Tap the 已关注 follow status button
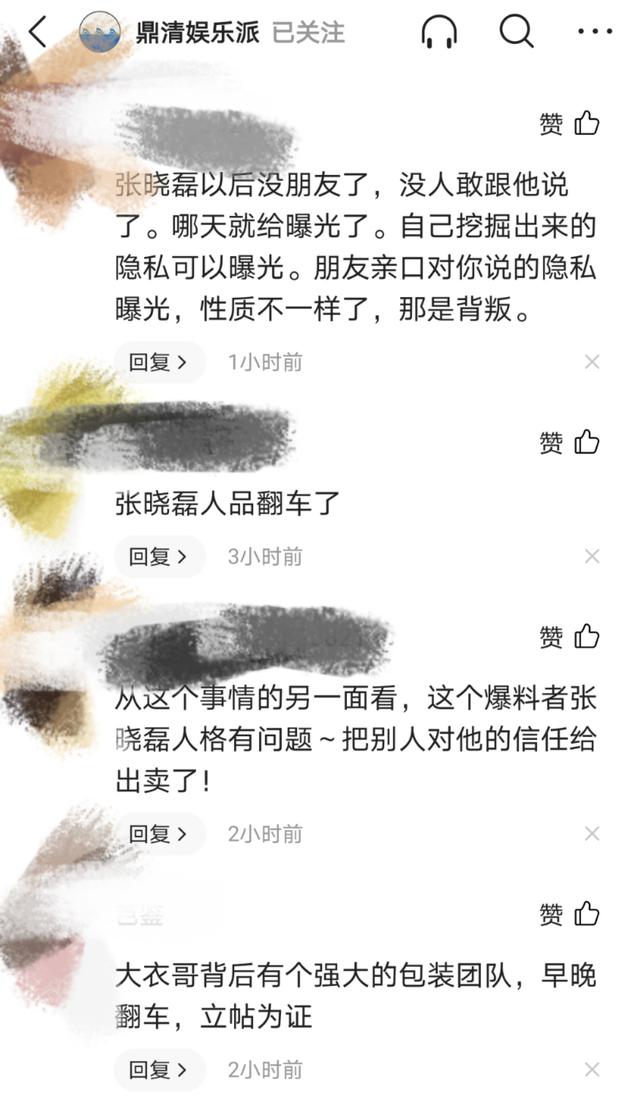 click(309, 33)
